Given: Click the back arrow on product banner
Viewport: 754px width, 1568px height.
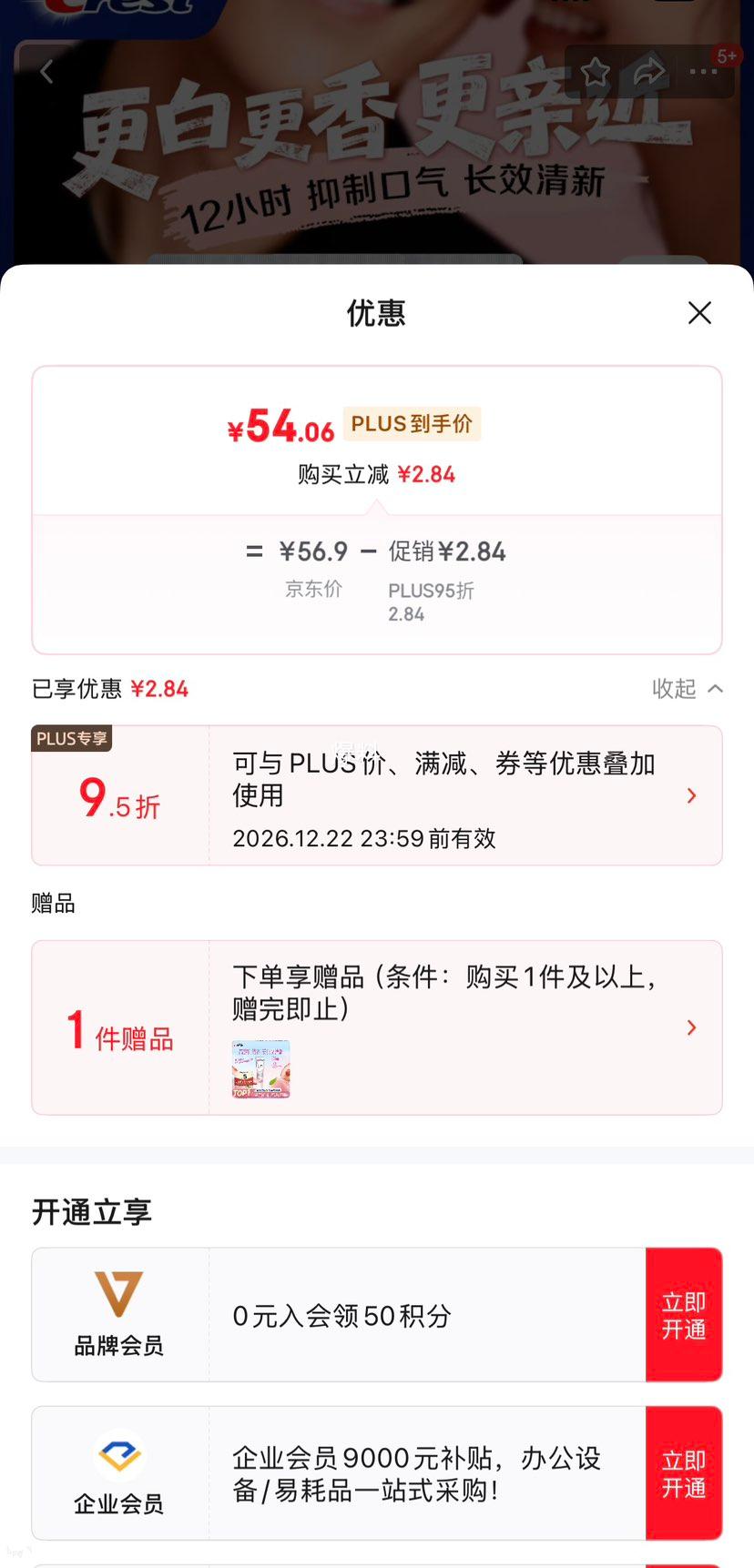Looking at the screenshot, I should tap(46, 71).
